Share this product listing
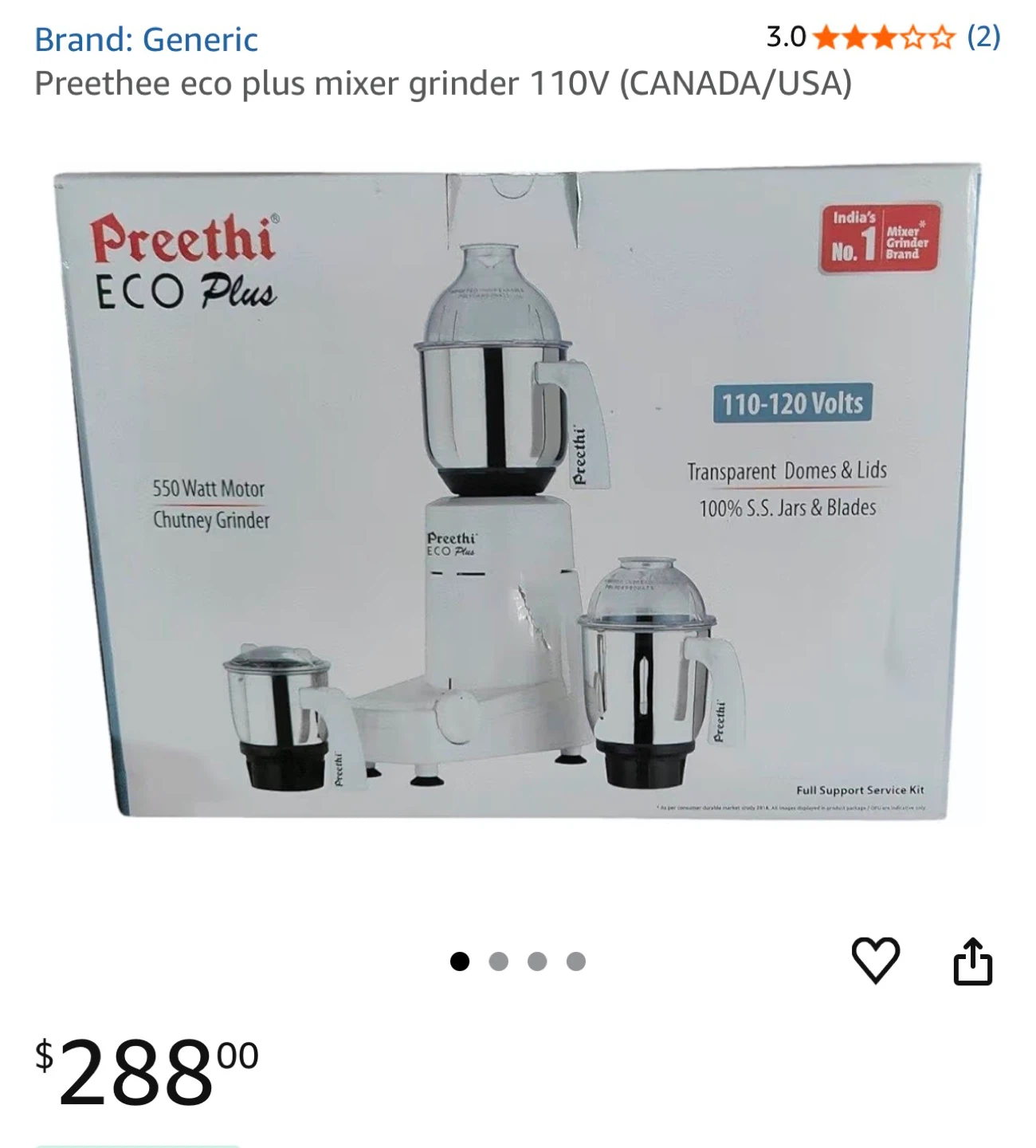The image size is (1036, 1148). click(x=973, y=961)
